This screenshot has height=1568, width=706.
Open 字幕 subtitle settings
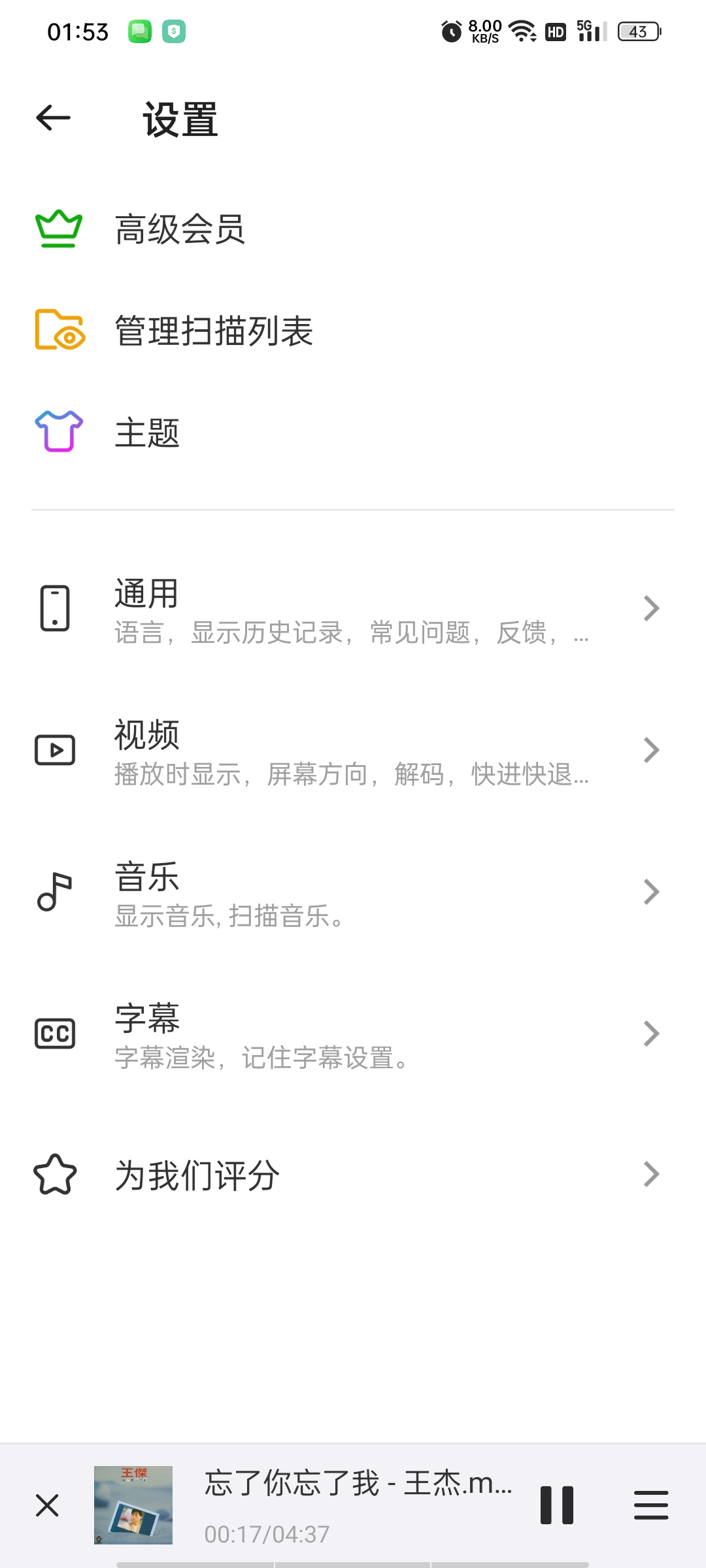[353, 1034]
